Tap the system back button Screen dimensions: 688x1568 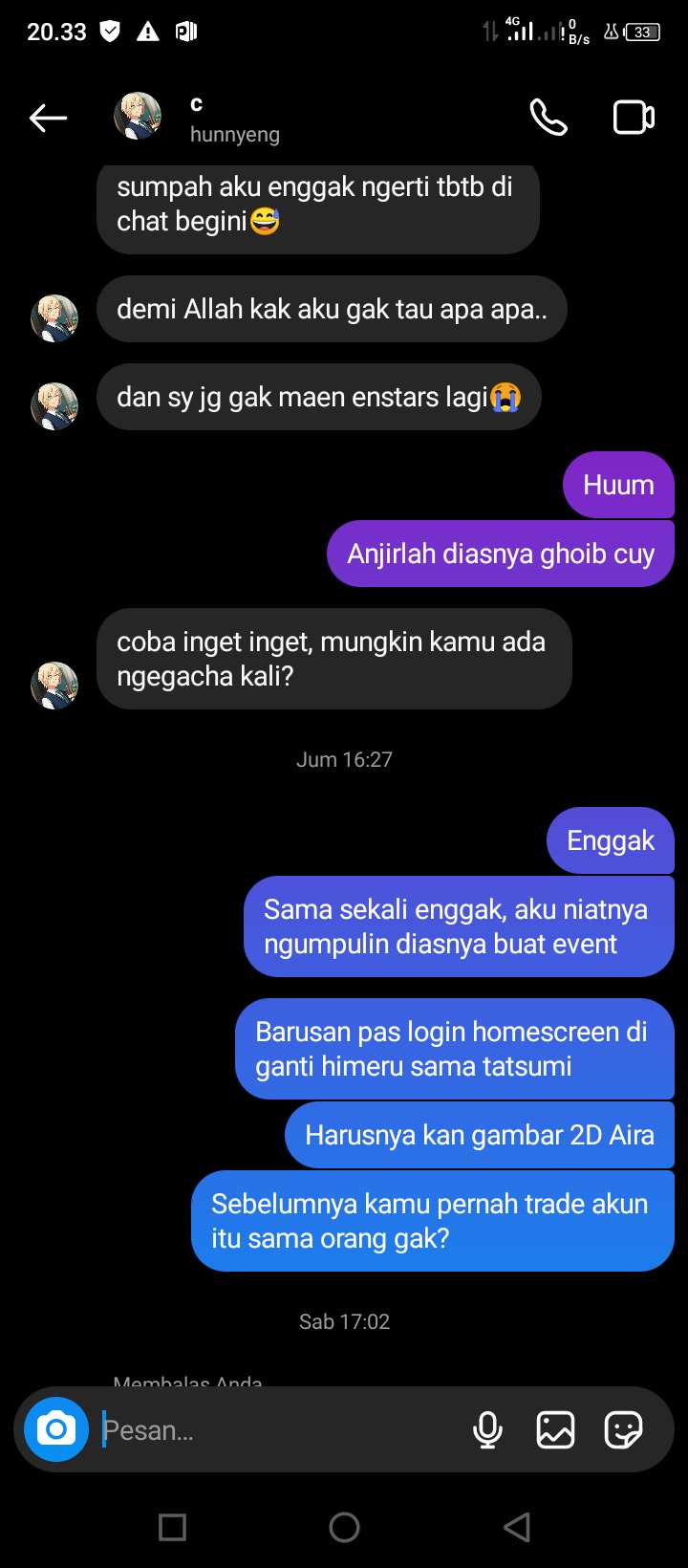(516, 1527)
